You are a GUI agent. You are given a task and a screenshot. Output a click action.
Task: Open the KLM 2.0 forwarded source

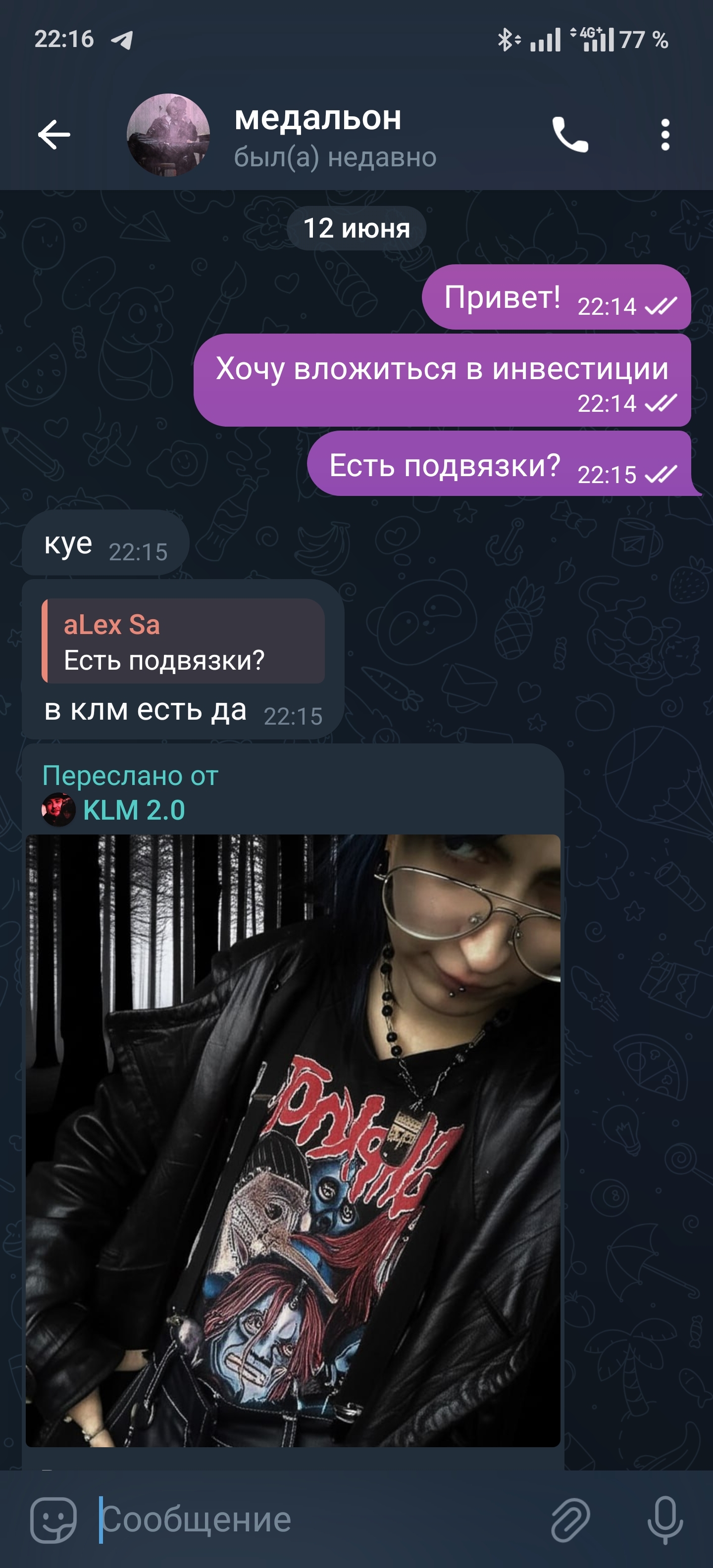pos(133,810)
